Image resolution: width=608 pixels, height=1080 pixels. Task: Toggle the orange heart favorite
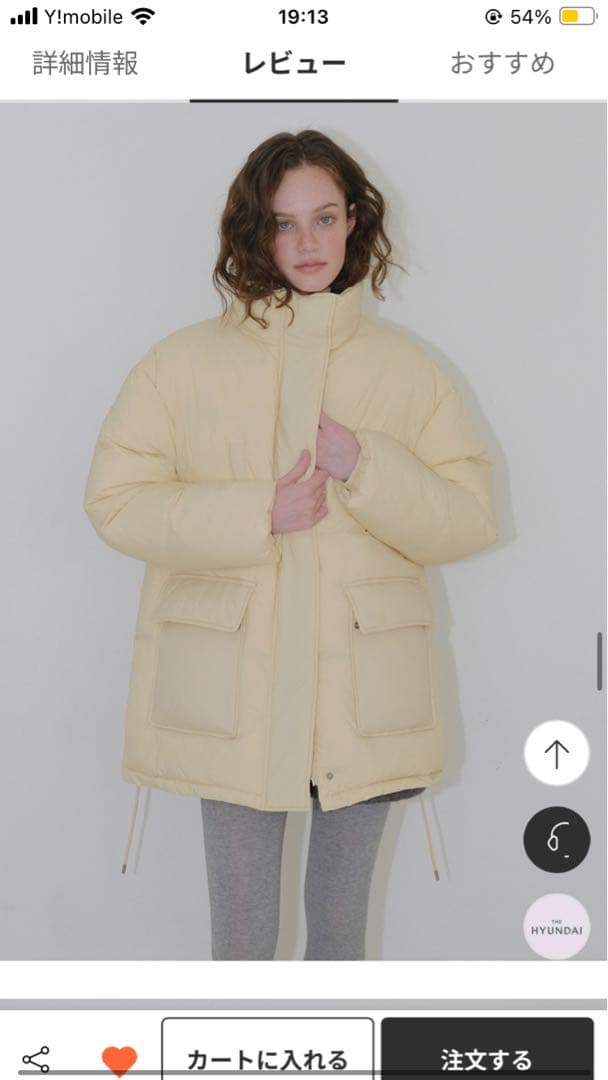[x=119, y=1059]
